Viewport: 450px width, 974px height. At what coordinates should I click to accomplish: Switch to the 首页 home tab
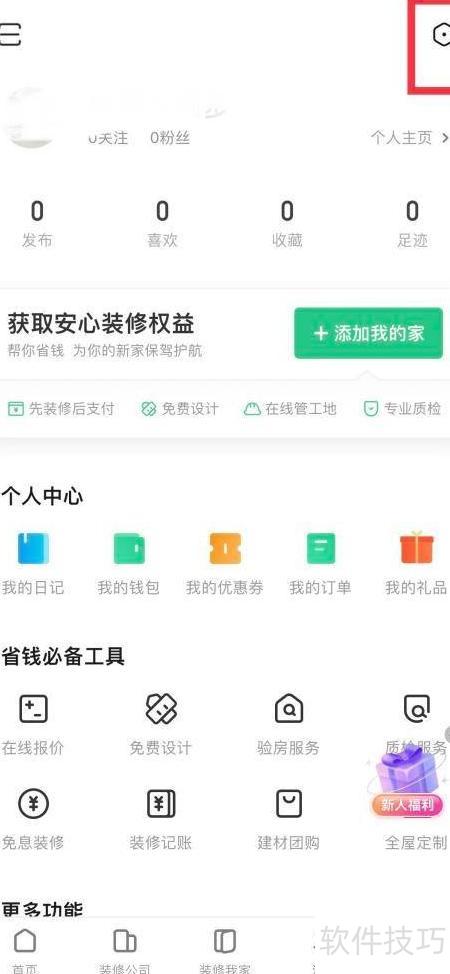point(25,950)
